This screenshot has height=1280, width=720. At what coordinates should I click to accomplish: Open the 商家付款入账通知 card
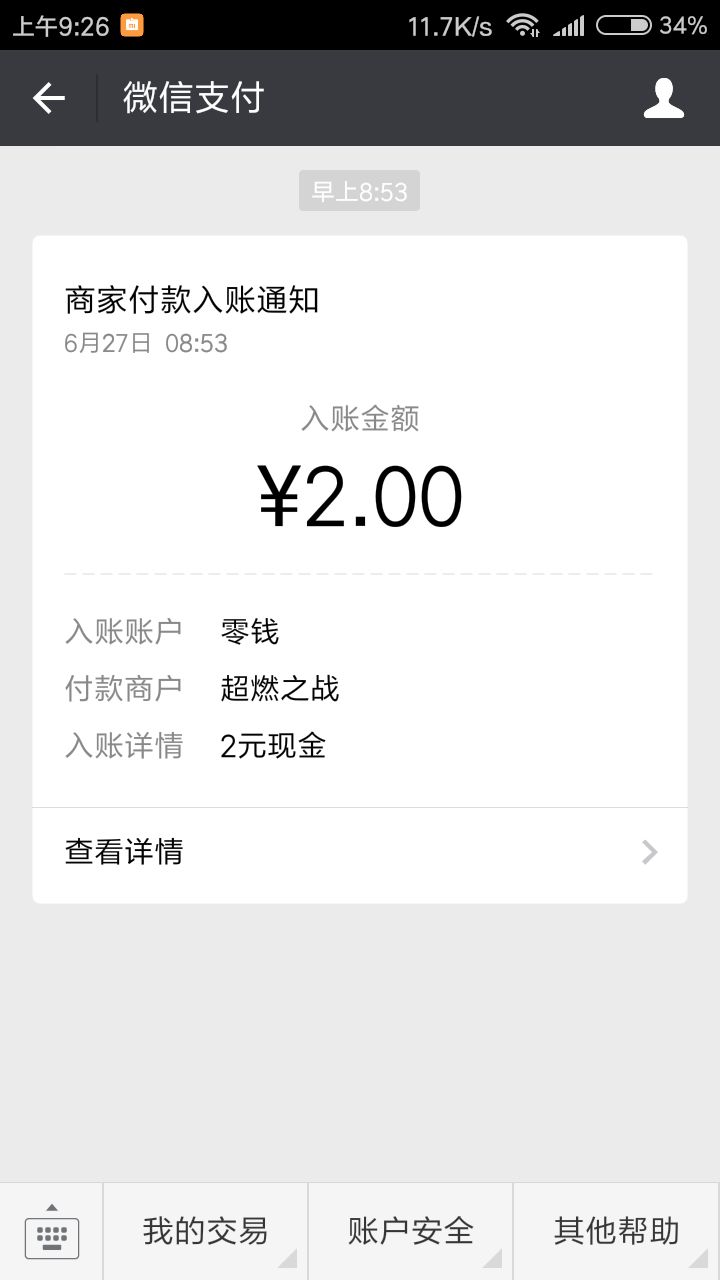(360, 500)
